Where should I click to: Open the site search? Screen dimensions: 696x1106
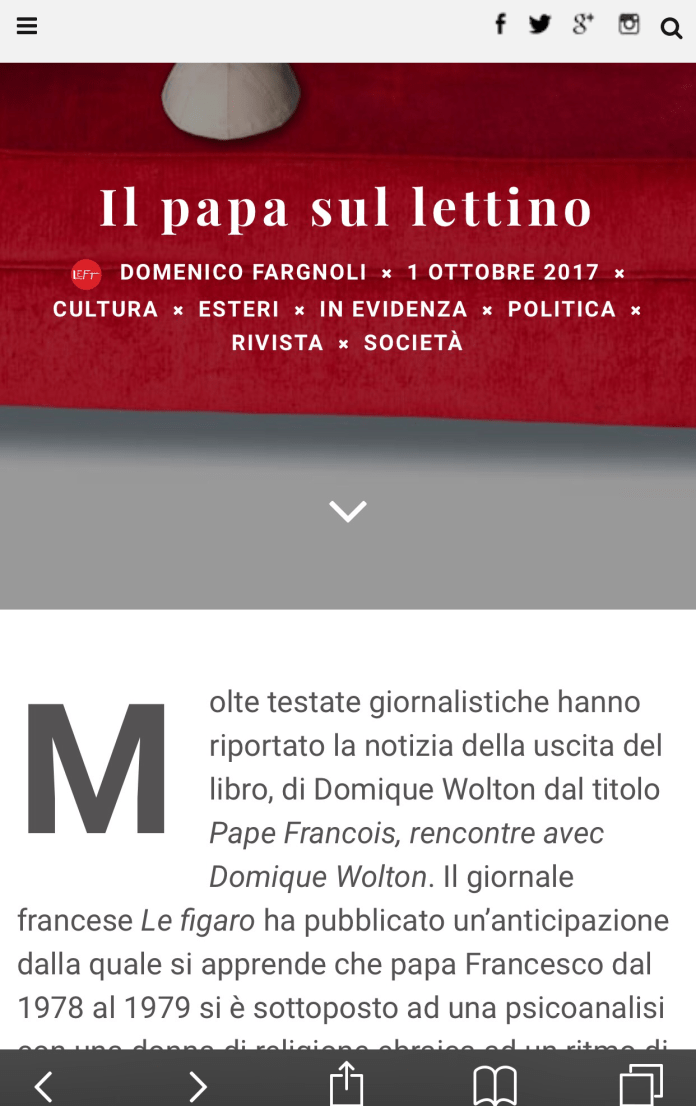(671, 28)
